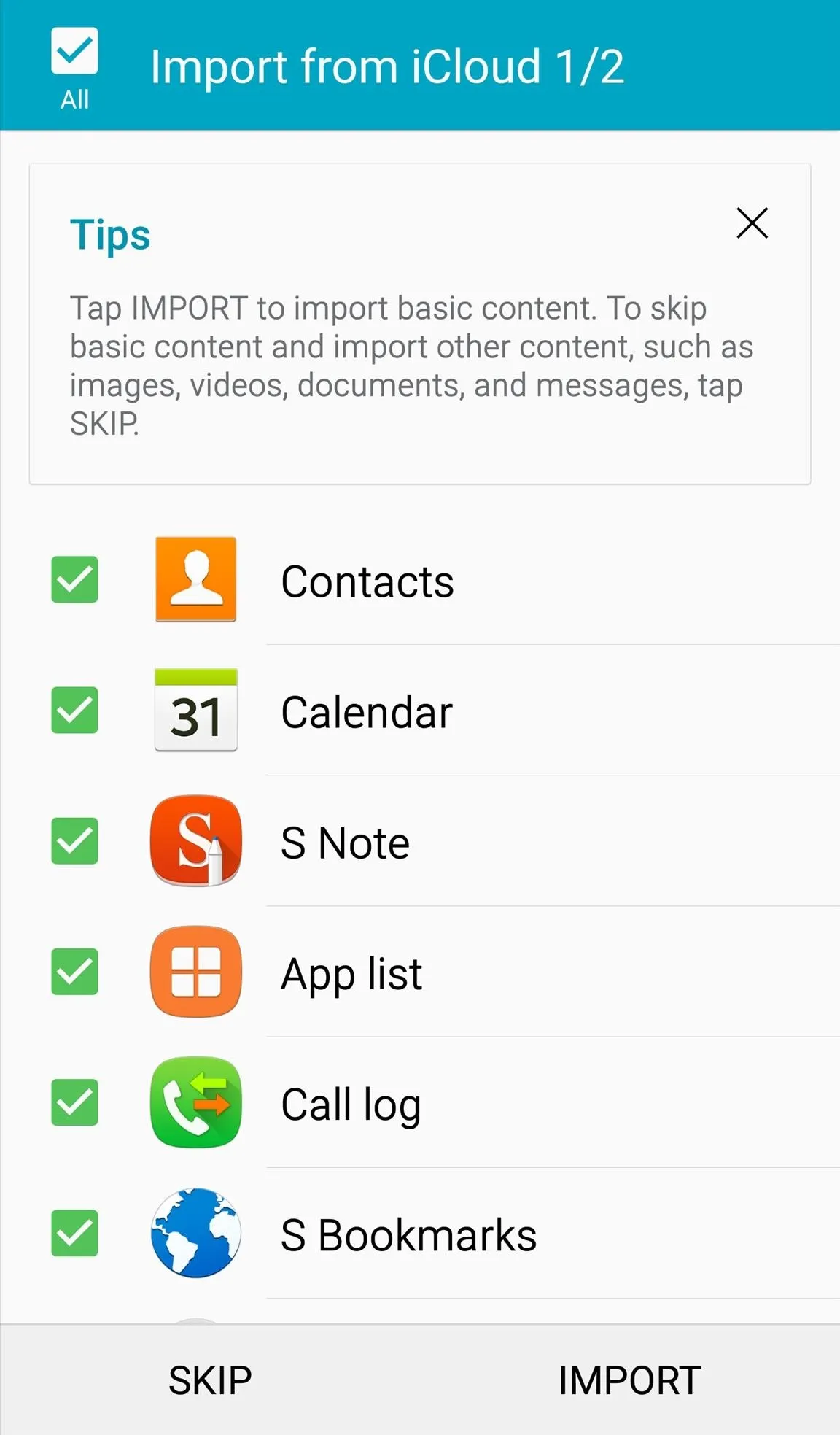Toggle the Call log checkbox
The image size is (840, 1435).
[74, 1102]
